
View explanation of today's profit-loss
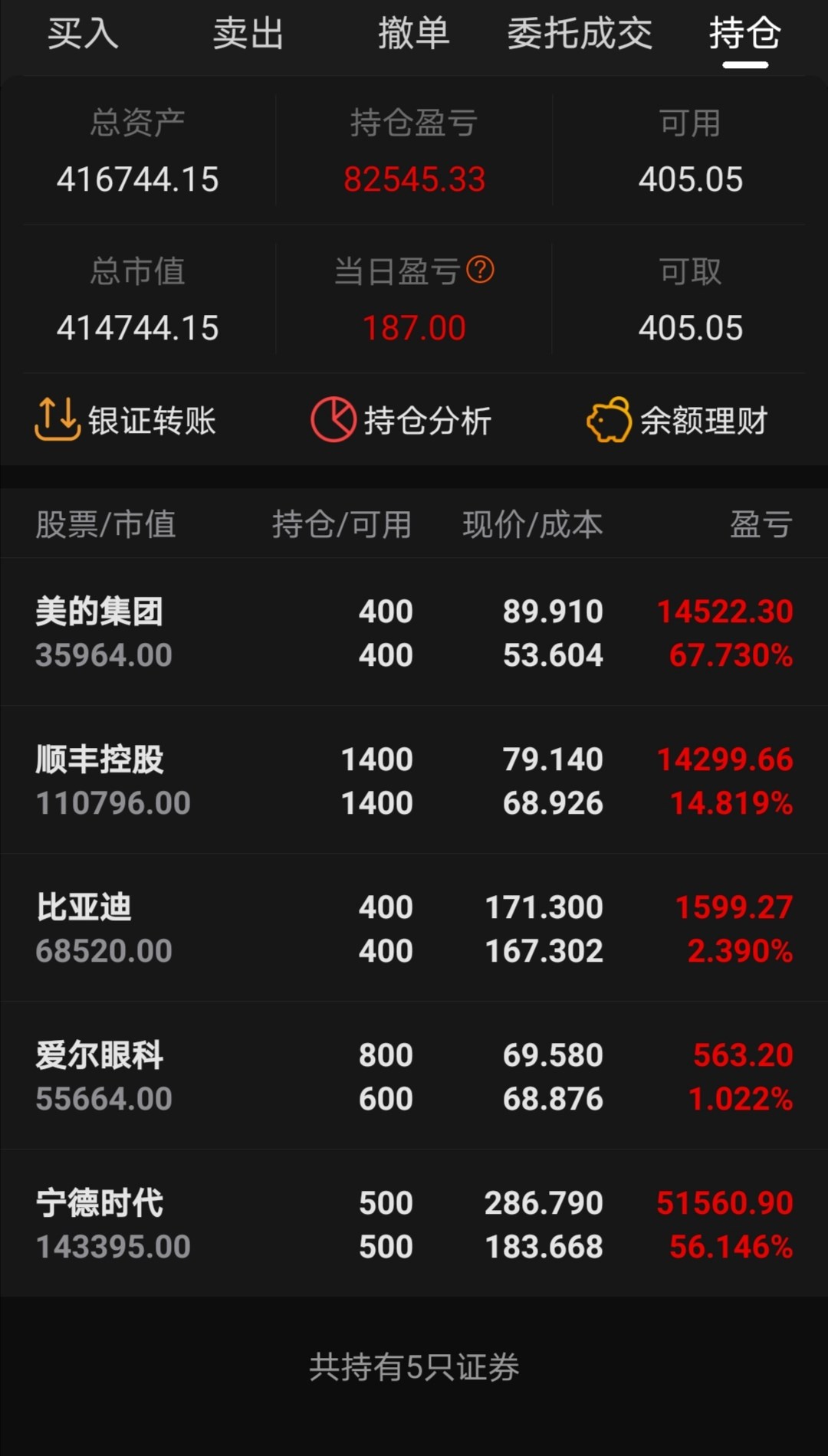coord(481,271)
